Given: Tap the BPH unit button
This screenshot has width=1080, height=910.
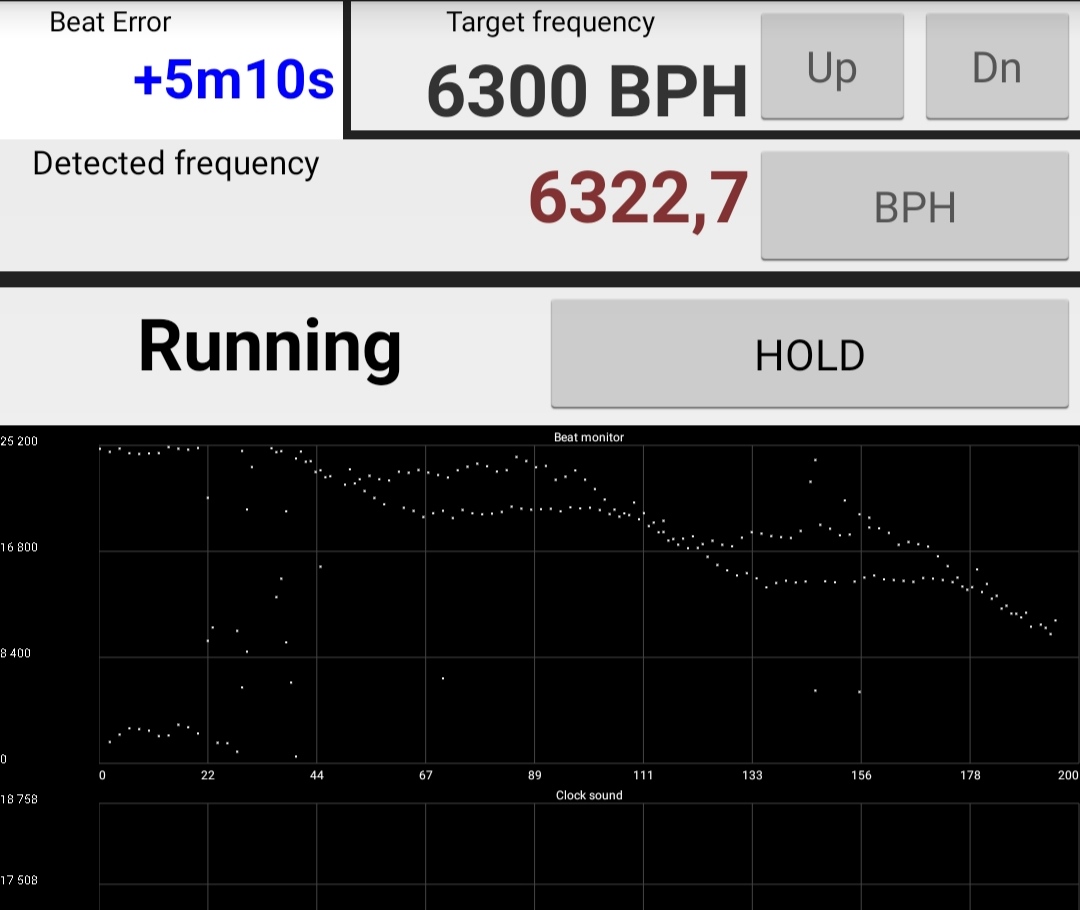Looking at the screenshot, I should point(914,206).
